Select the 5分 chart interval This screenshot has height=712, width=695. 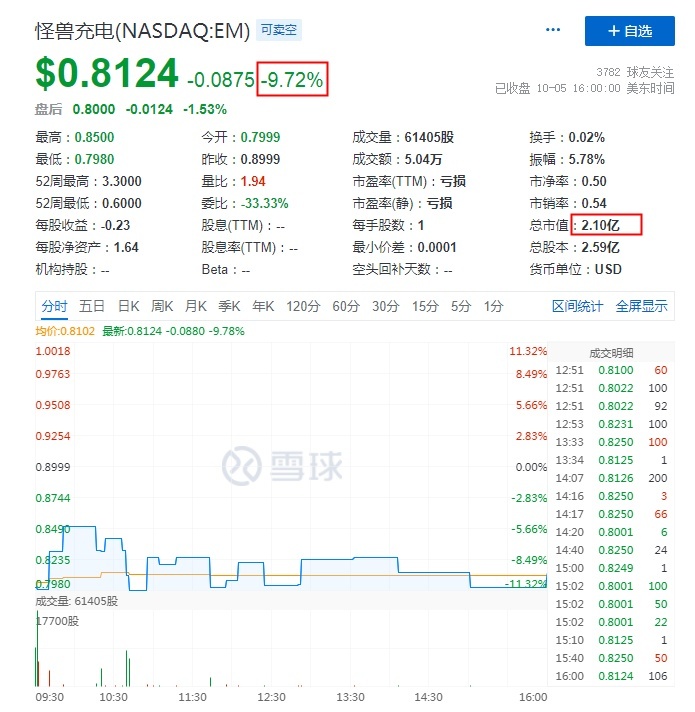(x=460, y=306)
